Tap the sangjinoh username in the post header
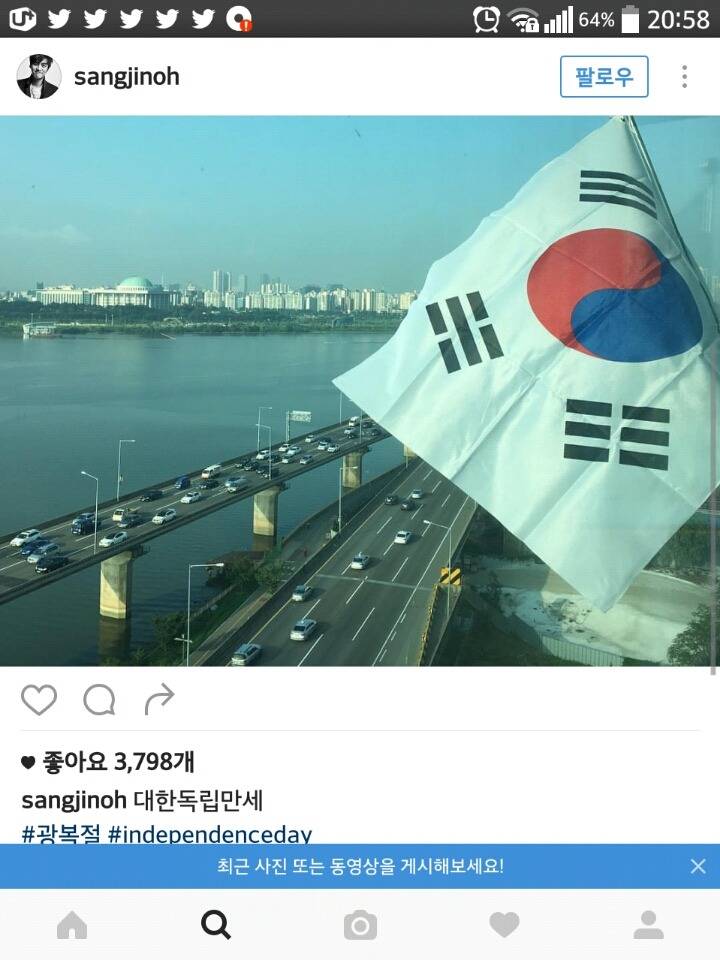Screen dimensions: 720x960 [x=127, y=77]
